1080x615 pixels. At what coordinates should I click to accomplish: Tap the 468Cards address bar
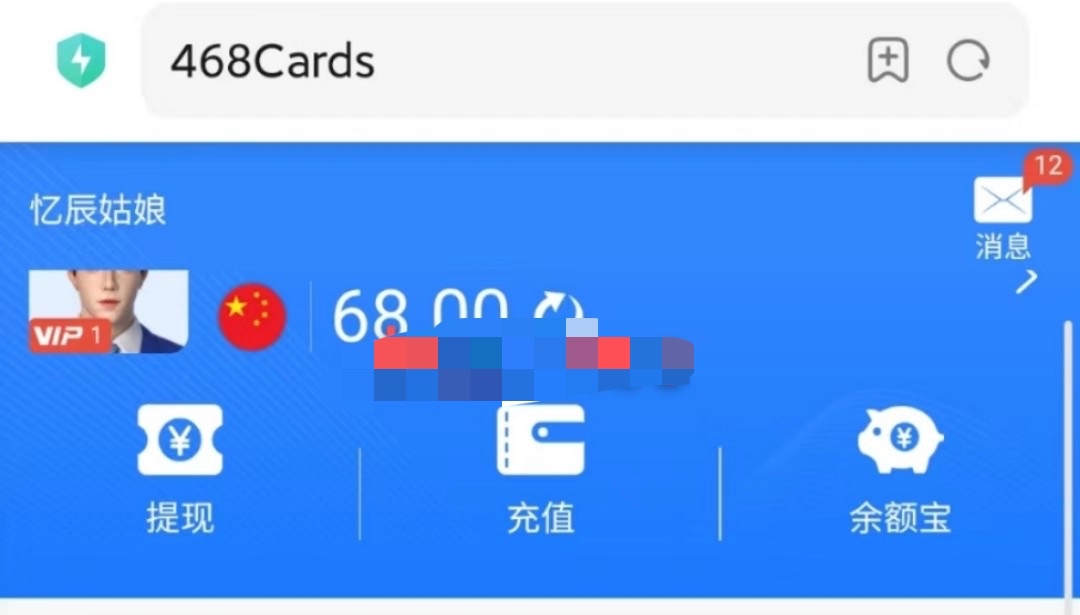[500, 62]
